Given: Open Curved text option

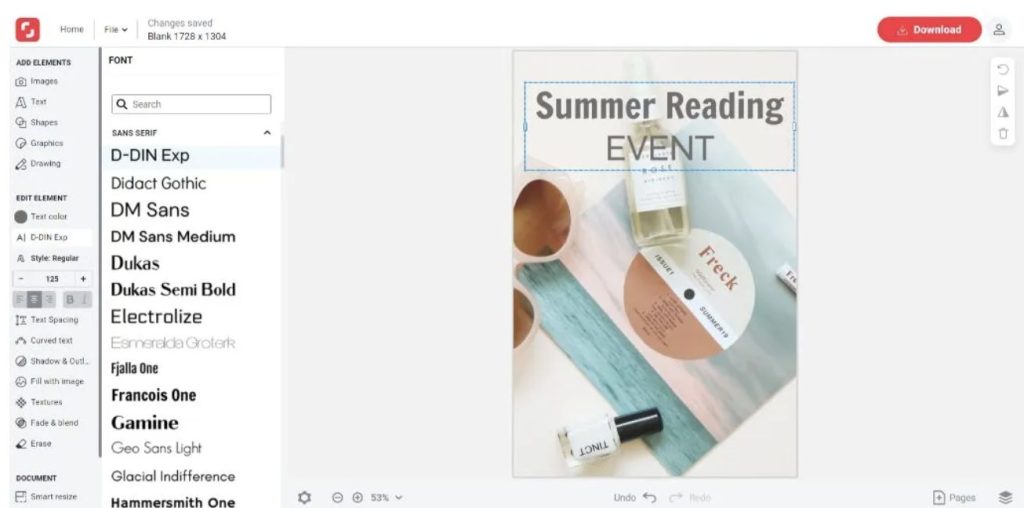Looking at the screenshot, I should (x=45, y=341).
